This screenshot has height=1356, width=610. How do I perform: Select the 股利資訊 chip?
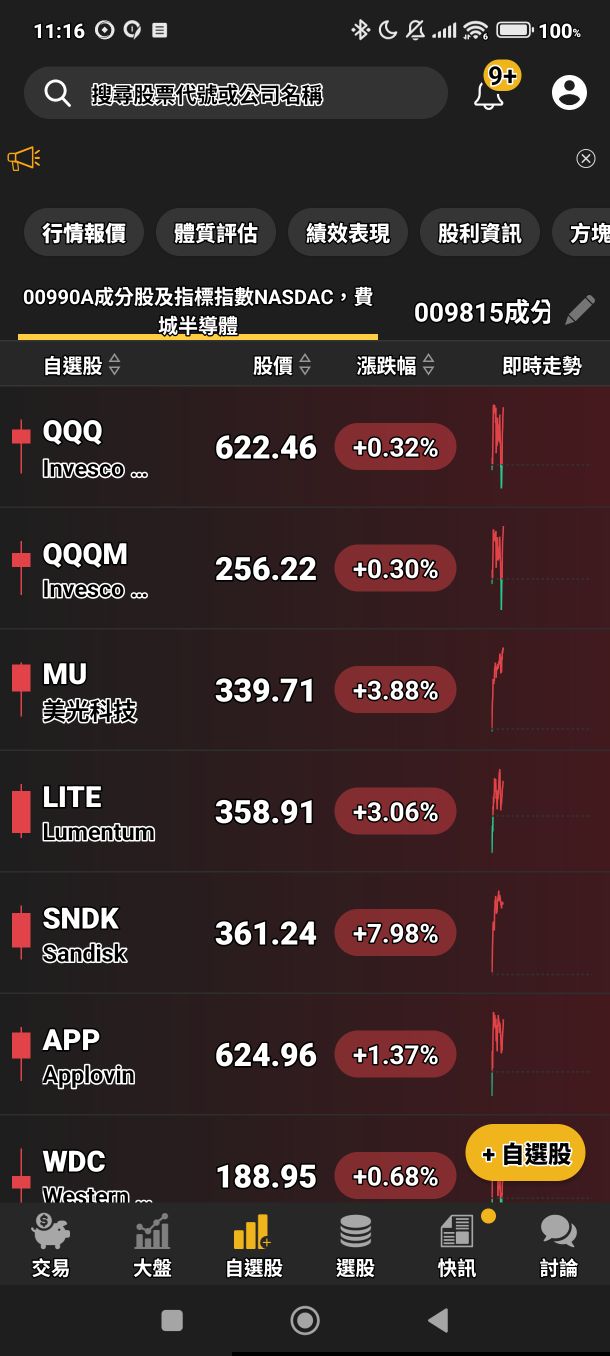pyautogui.click(x=479, y=233)
